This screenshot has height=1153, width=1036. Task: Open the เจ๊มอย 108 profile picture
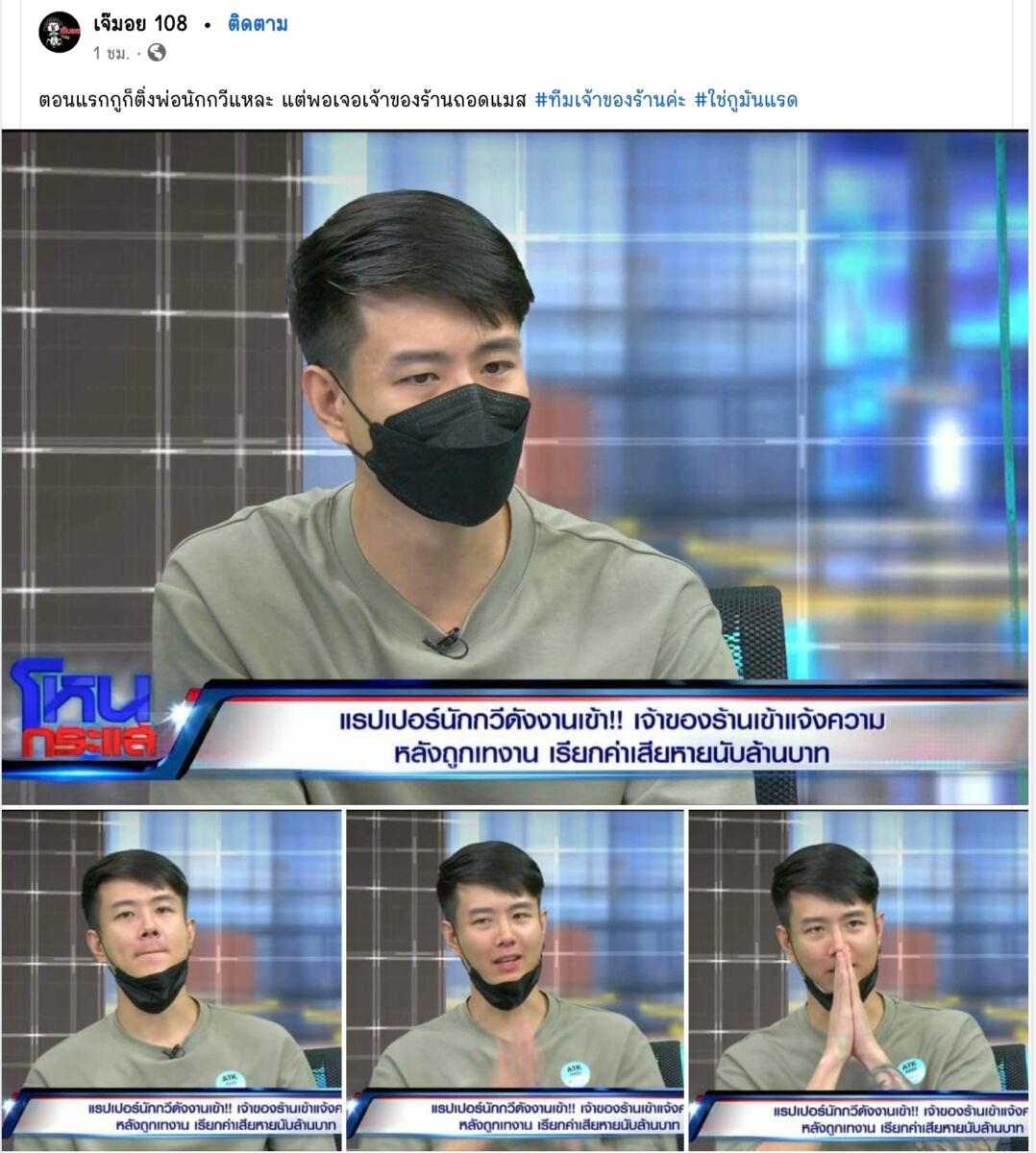click(59, 33)
